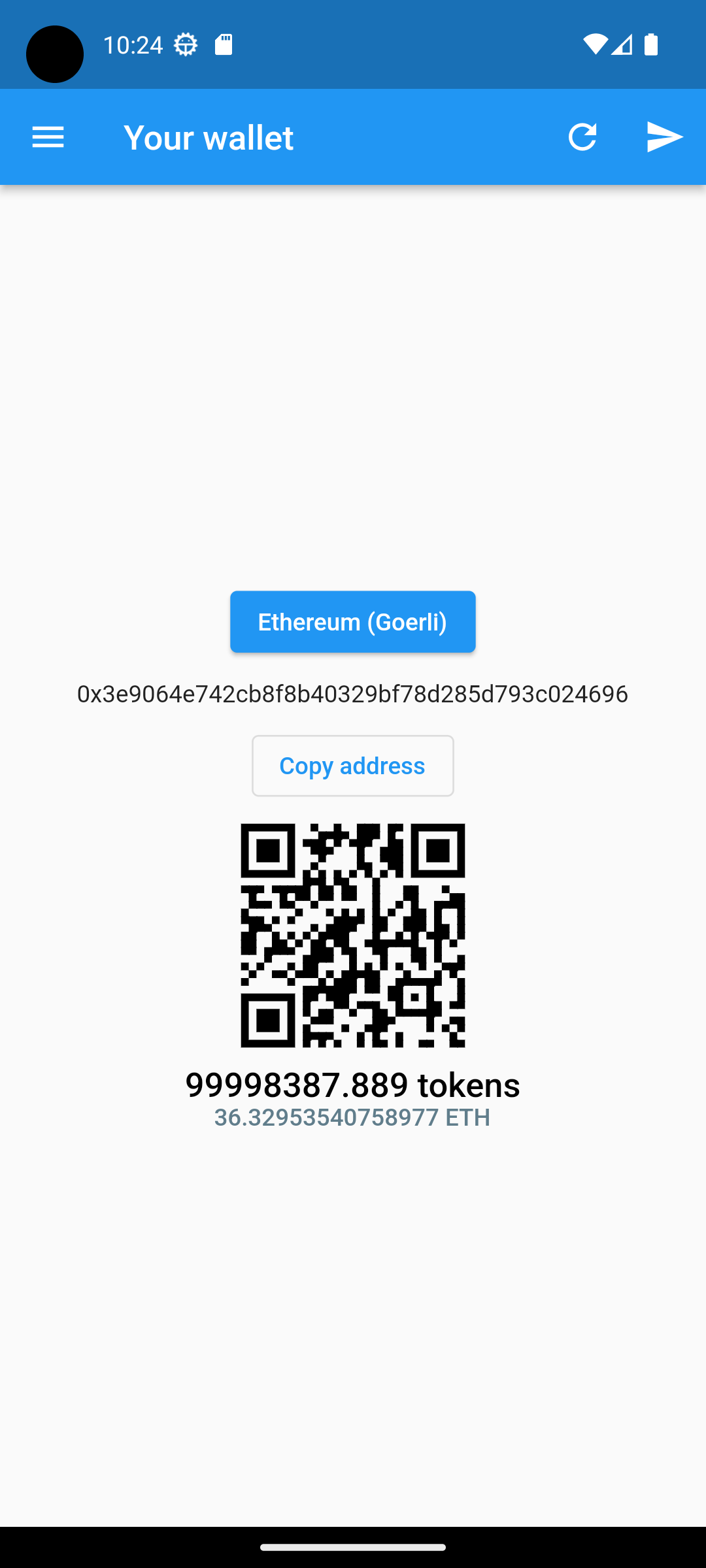This screenshot has height=1568, width=706.
Task: Refresh the wallet balance
Action: (x=582, y=137)
